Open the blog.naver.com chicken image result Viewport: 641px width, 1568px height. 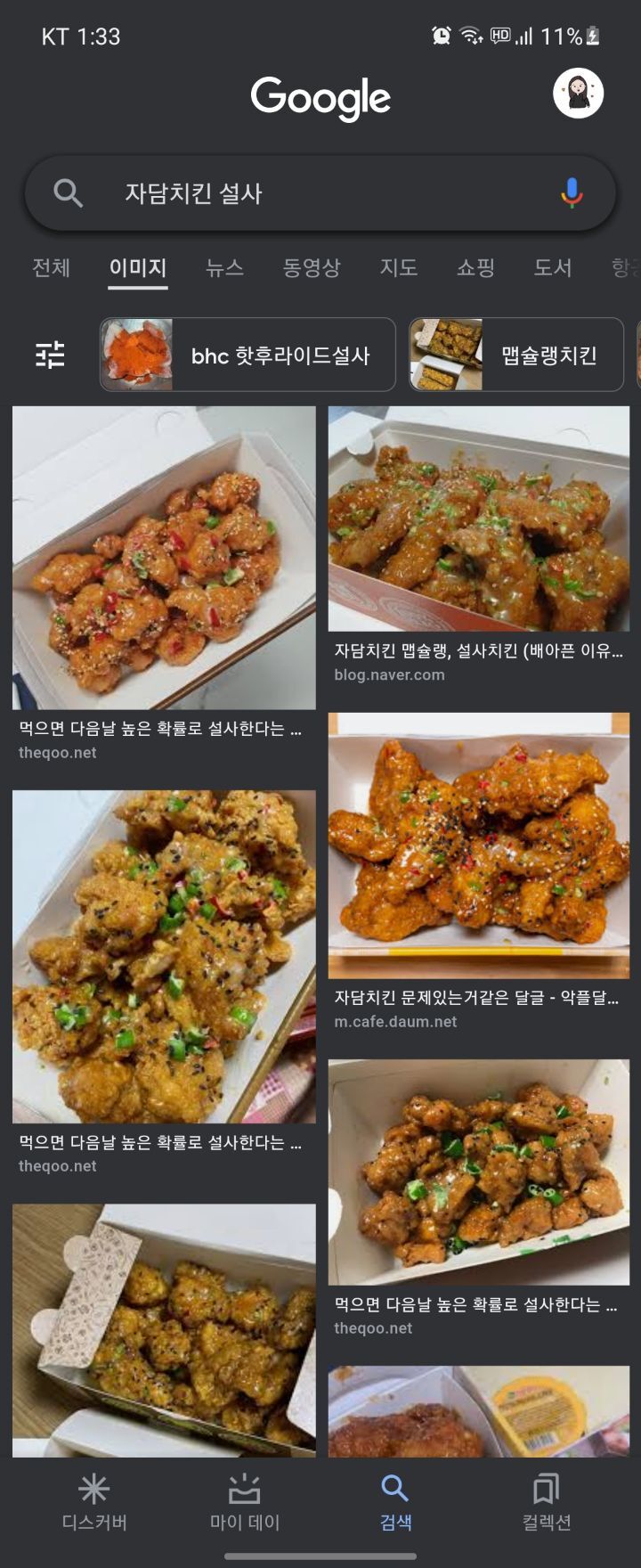click(479, 519)
